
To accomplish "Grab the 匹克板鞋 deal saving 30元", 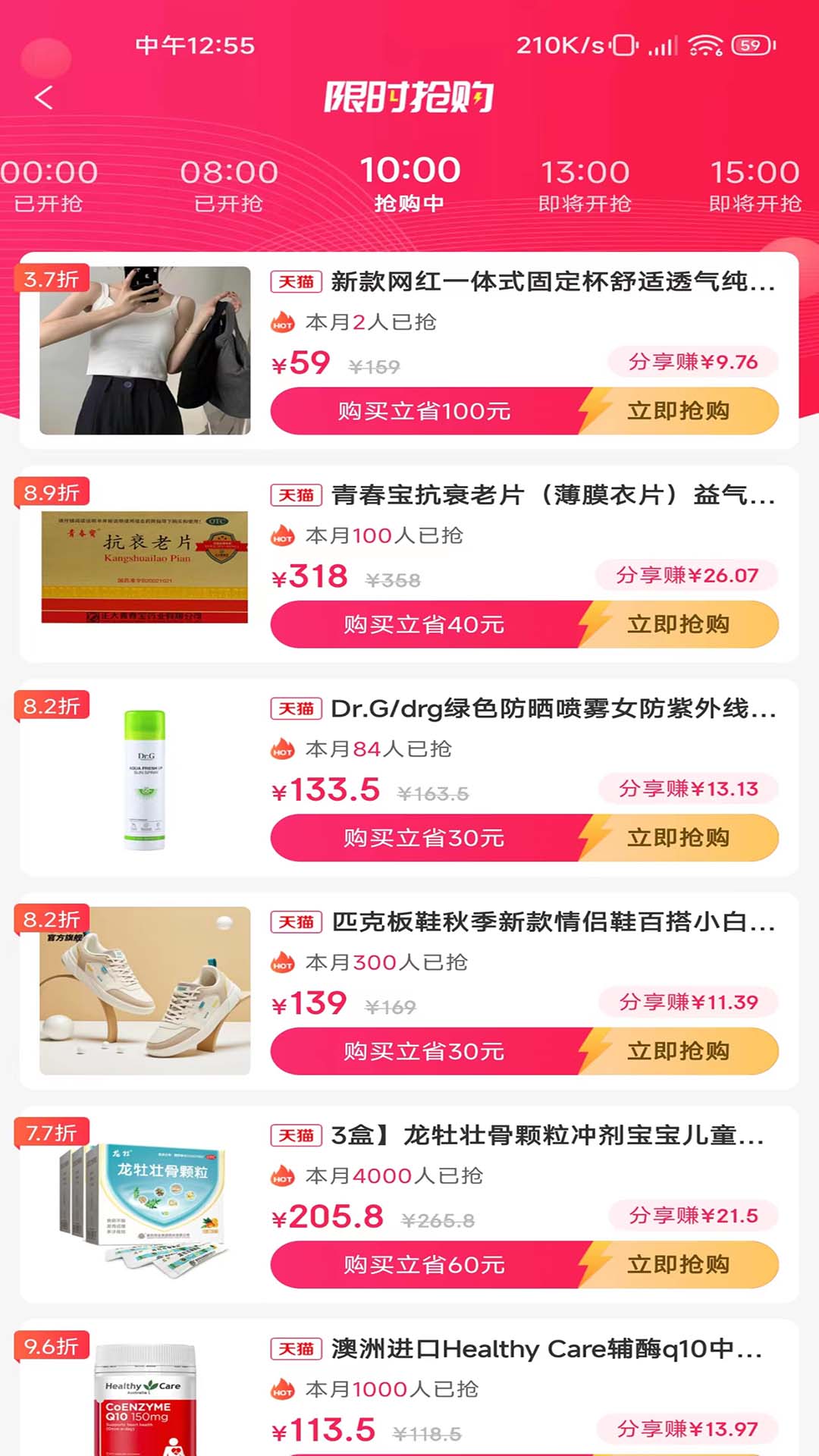I will 425,1052.
